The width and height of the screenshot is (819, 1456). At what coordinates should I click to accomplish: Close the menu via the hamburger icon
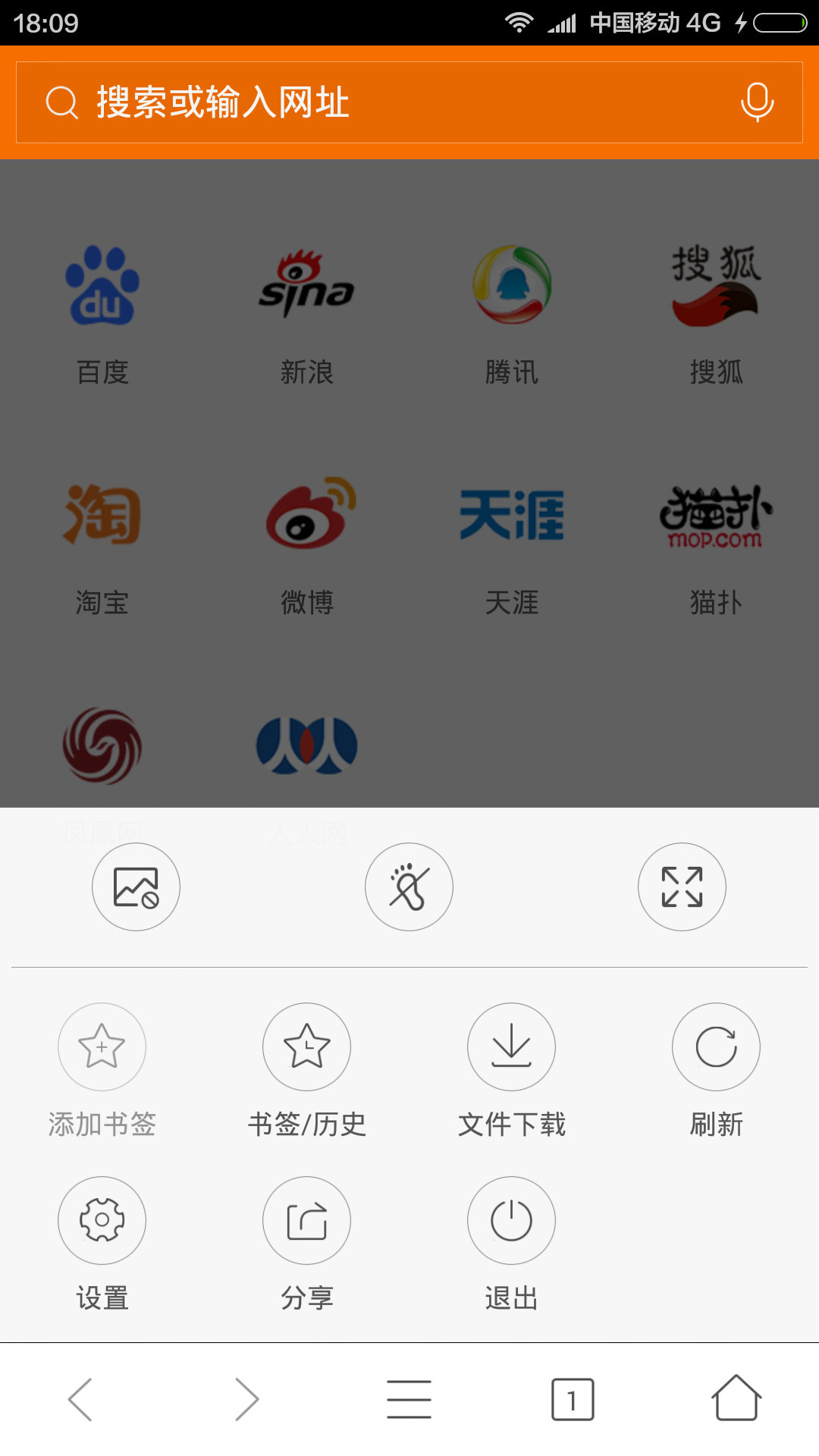[409, 1399]
